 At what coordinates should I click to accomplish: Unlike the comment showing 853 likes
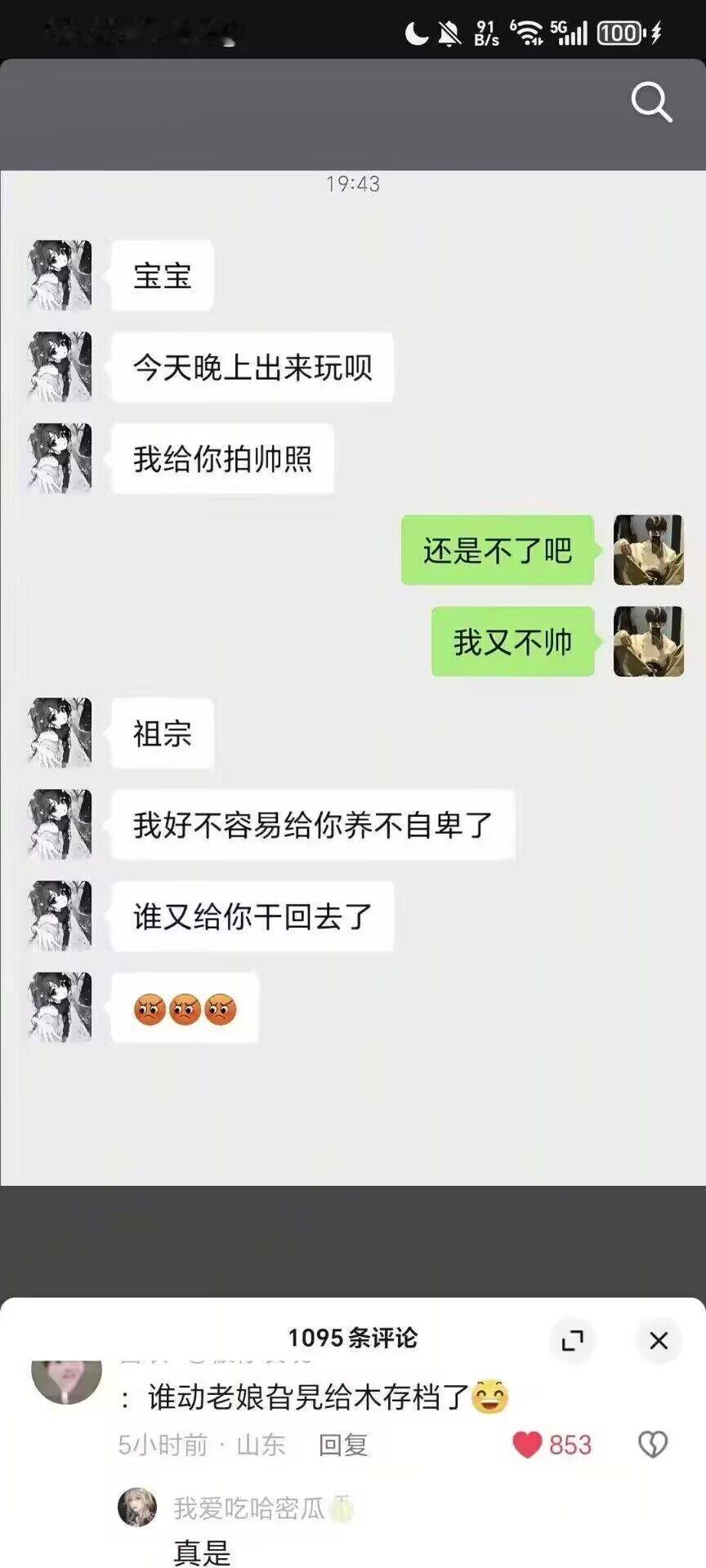[527, 1445]
